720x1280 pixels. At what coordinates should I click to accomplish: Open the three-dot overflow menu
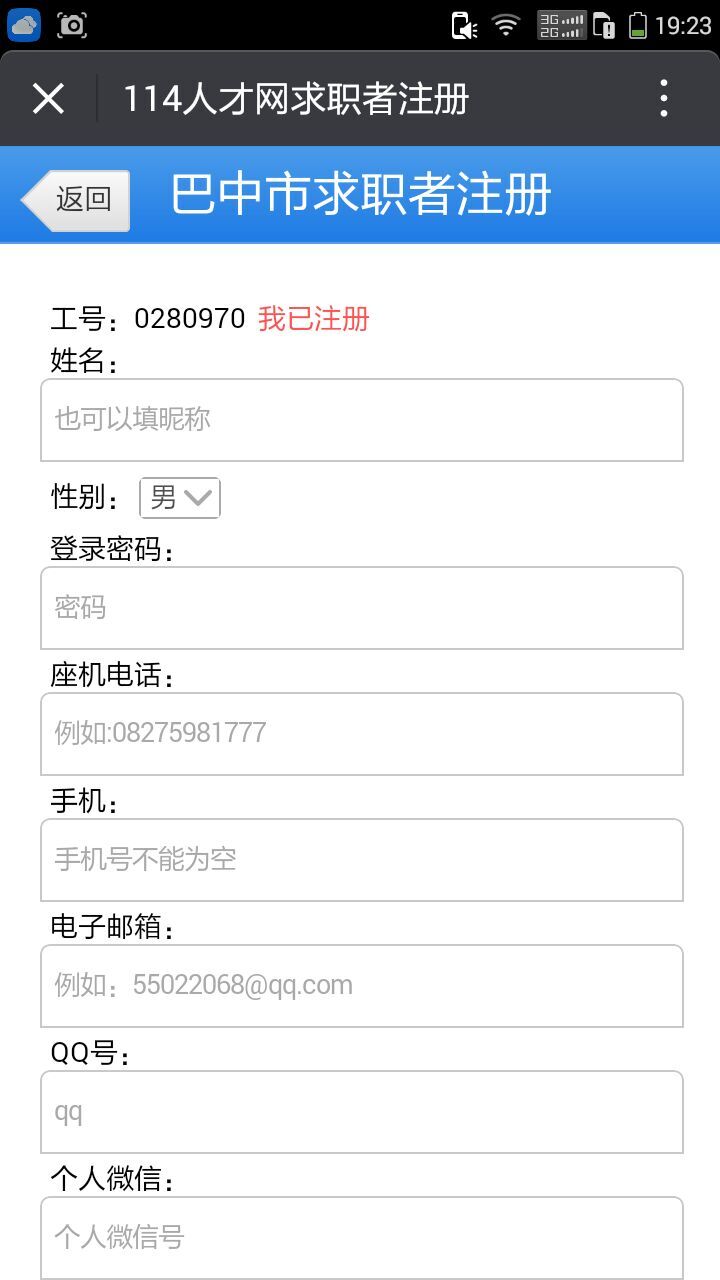[x=664, y=99]
